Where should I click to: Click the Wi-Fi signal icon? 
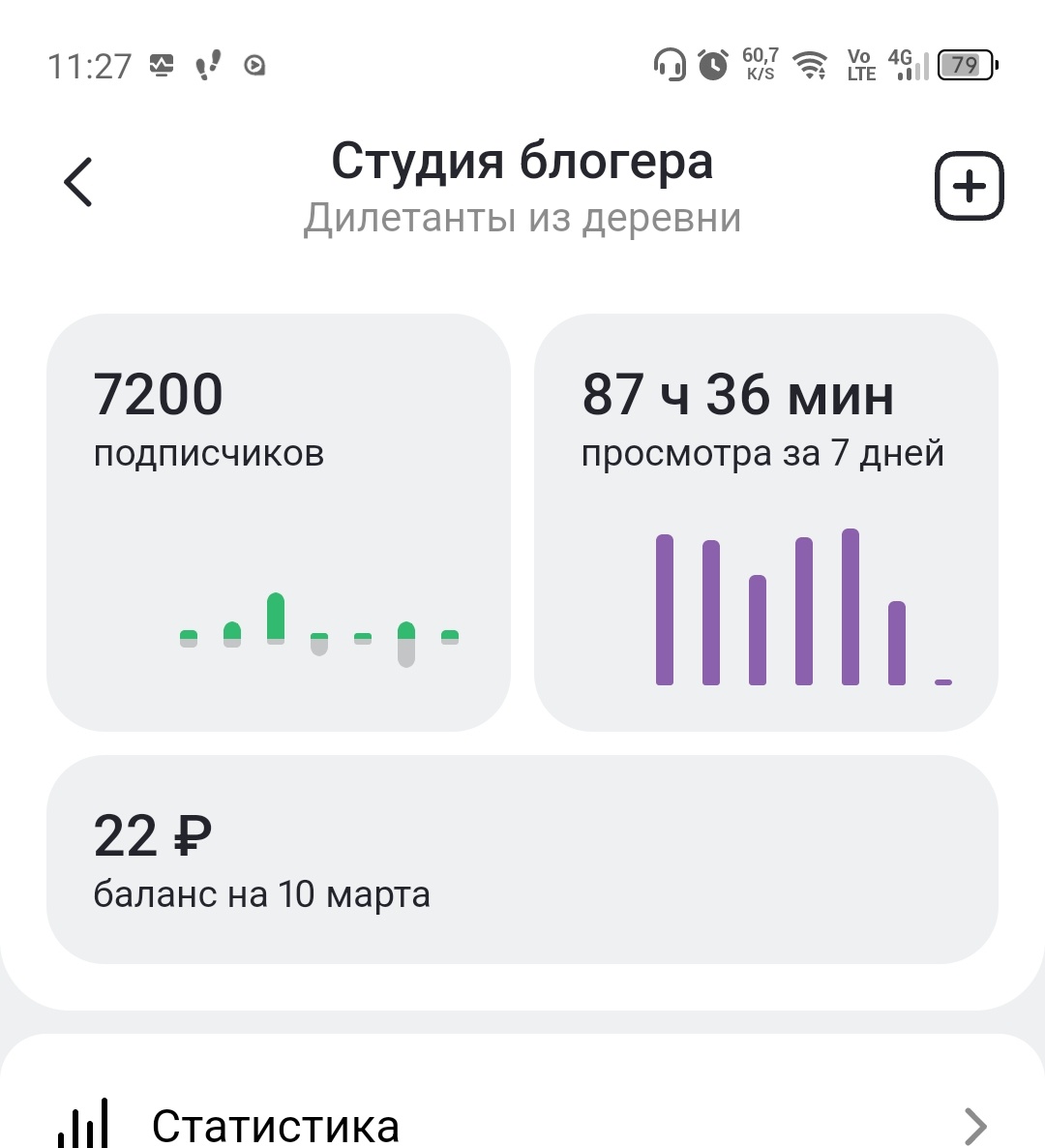click(x=809, y=65)
